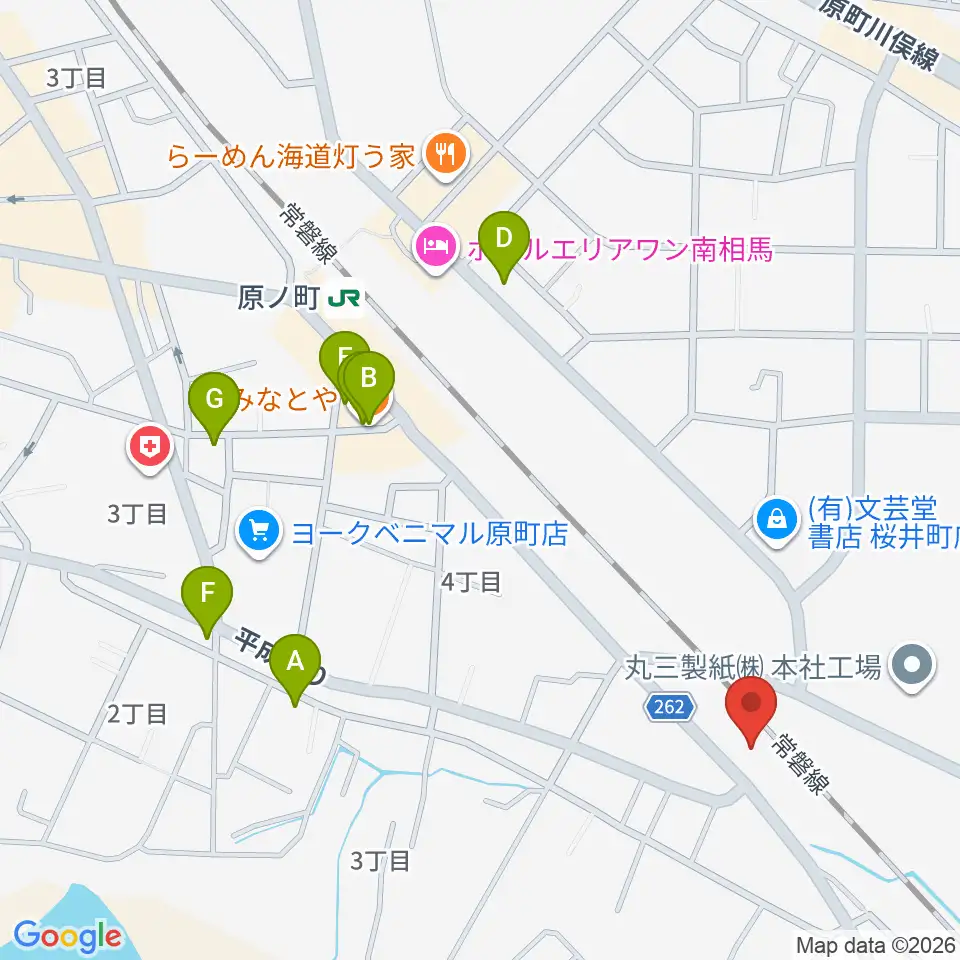Screen dimensions: 960x960
Task: Select the red location pin
Action: [751, 712]
